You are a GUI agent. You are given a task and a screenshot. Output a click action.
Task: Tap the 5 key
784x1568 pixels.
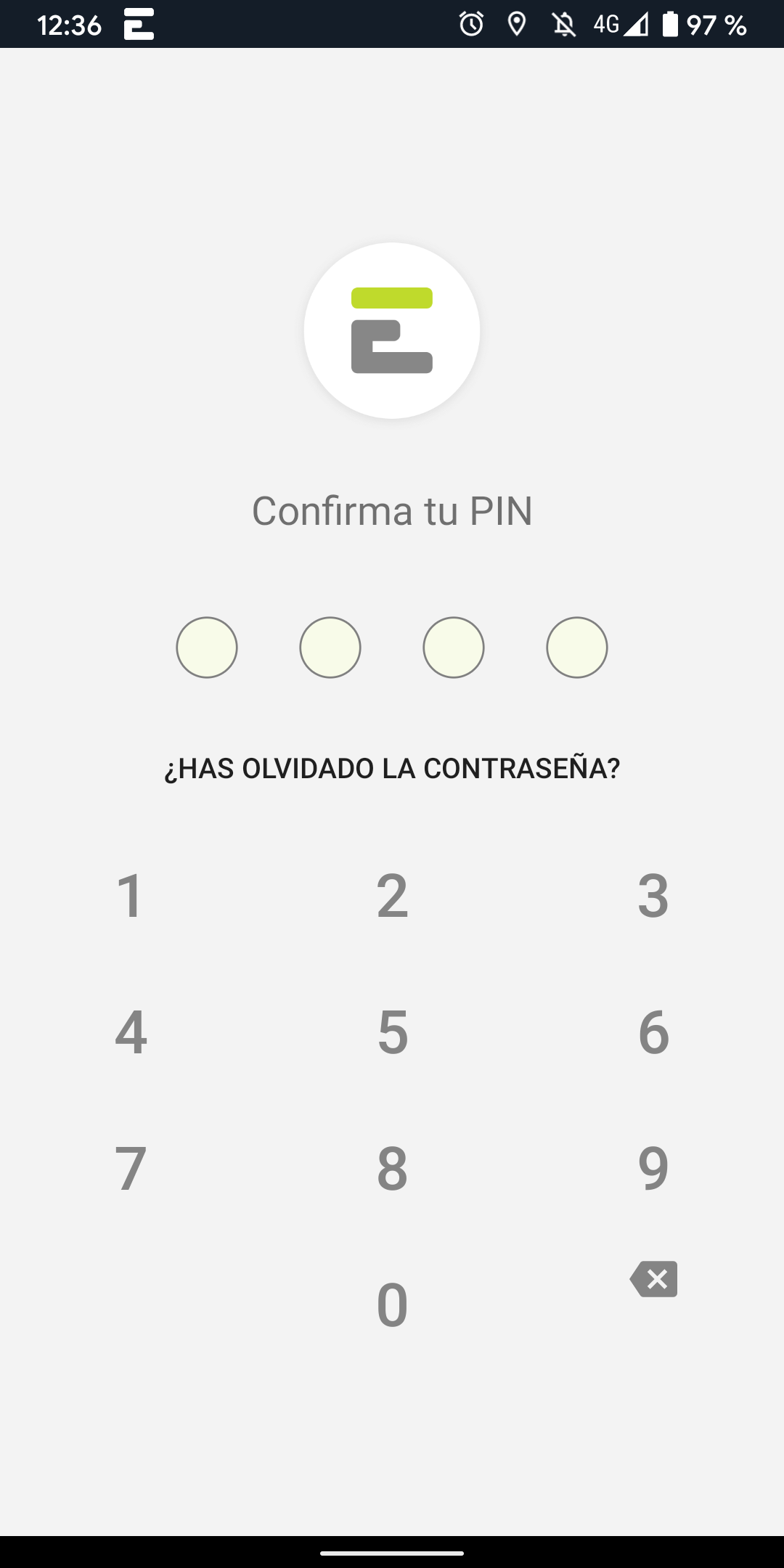pyautogui.click(x=392, y=1032)
